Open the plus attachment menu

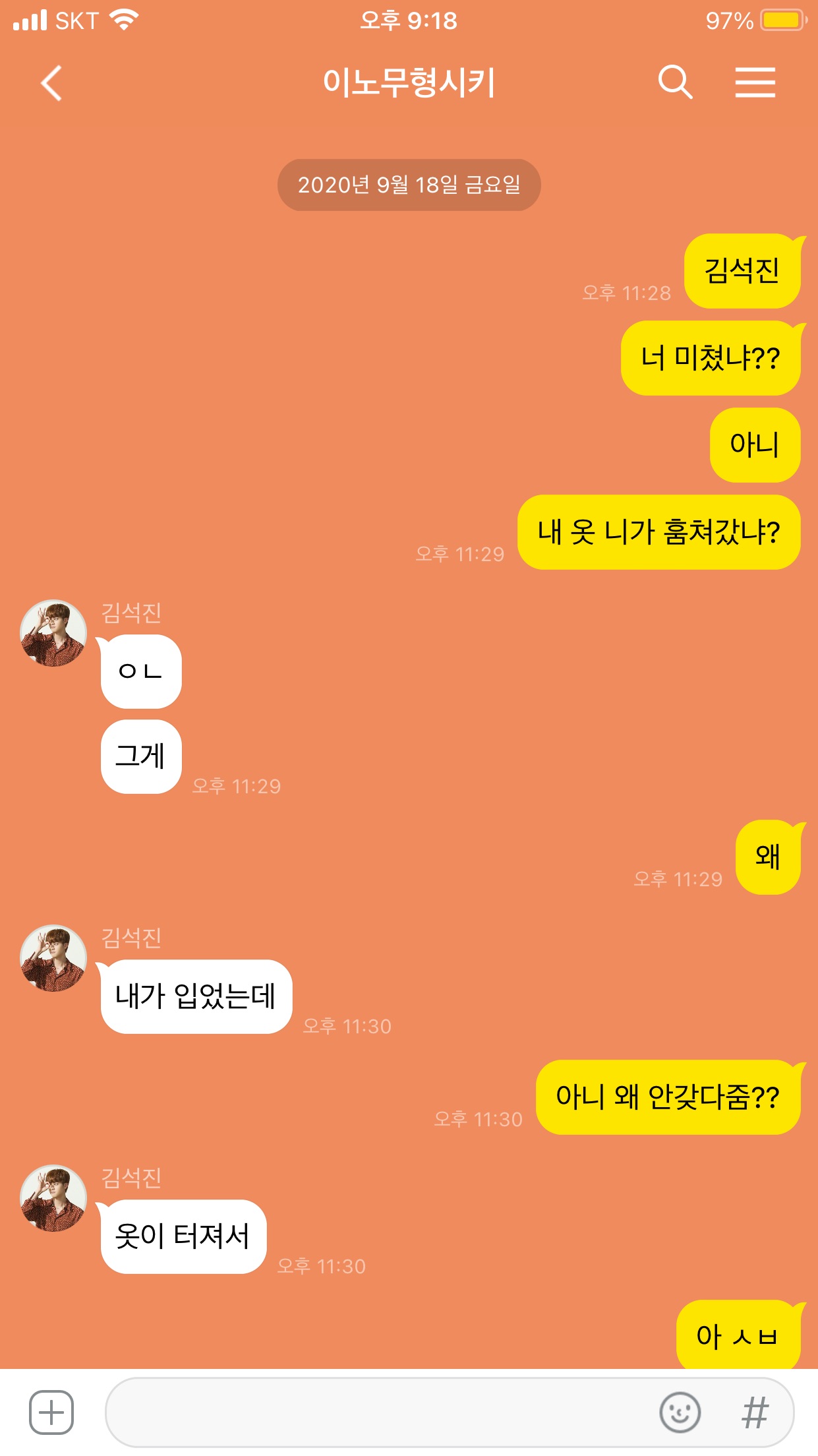pos(51,1412)
